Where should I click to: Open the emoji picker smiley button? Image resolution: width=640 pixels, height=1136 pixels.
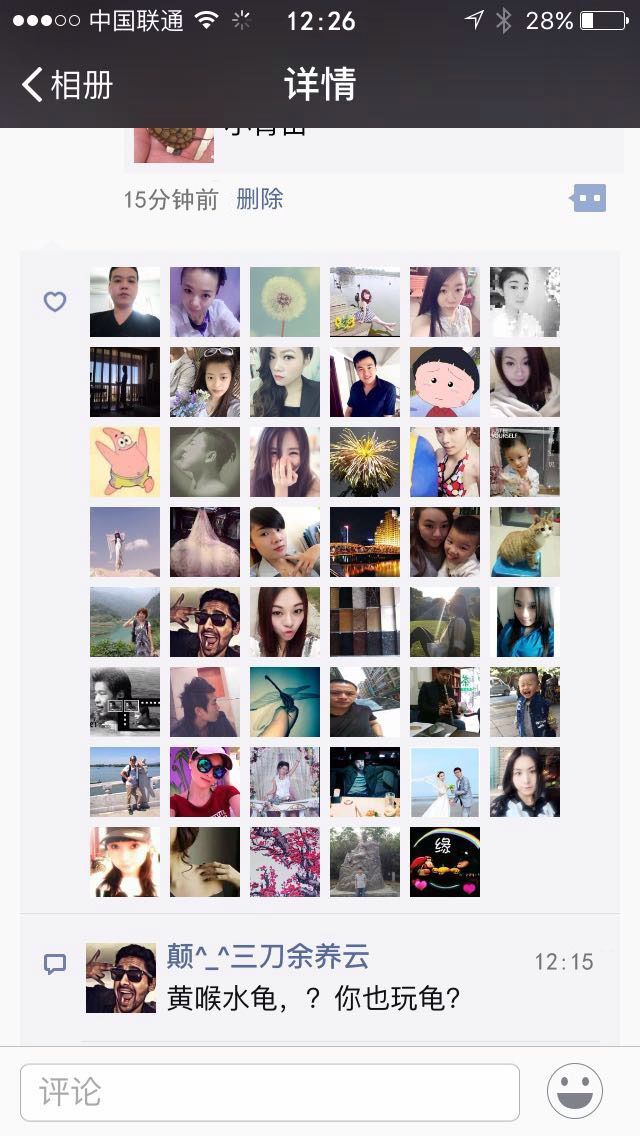click(x=575, y=1091)
